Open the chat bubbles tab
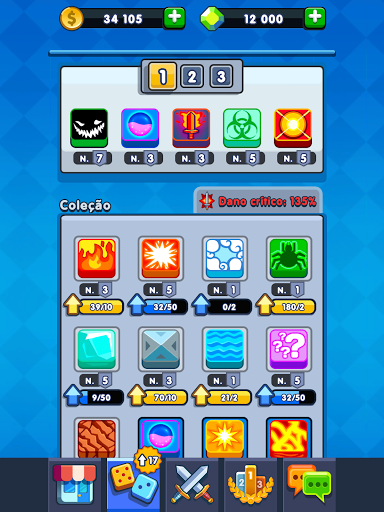 point(309,484)
